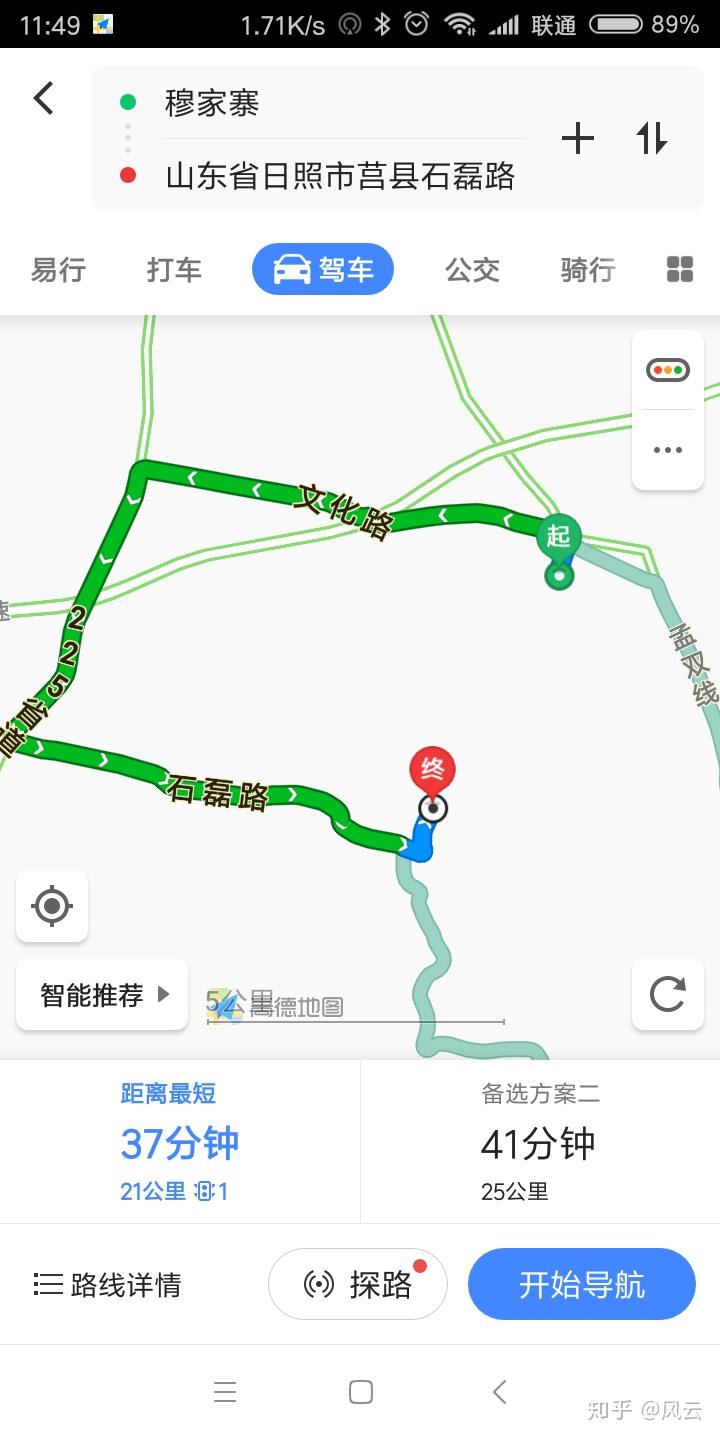Switch to the 易行 tab
The width and height of the screenshot is (720, 1440).
[x=58, y=269]
